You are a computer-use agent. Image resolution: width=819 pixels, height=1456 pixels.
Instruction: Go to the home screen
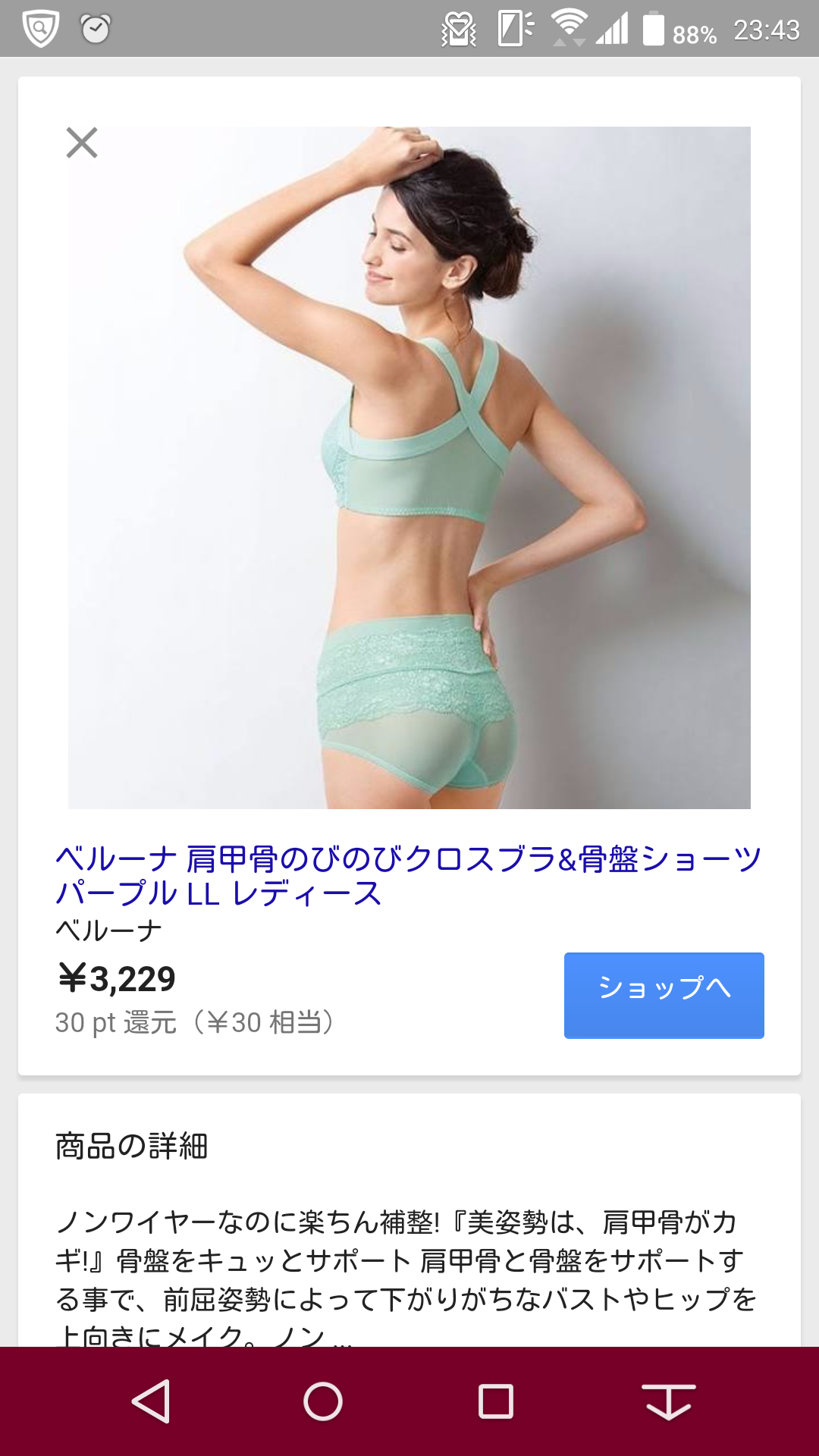323,1401
